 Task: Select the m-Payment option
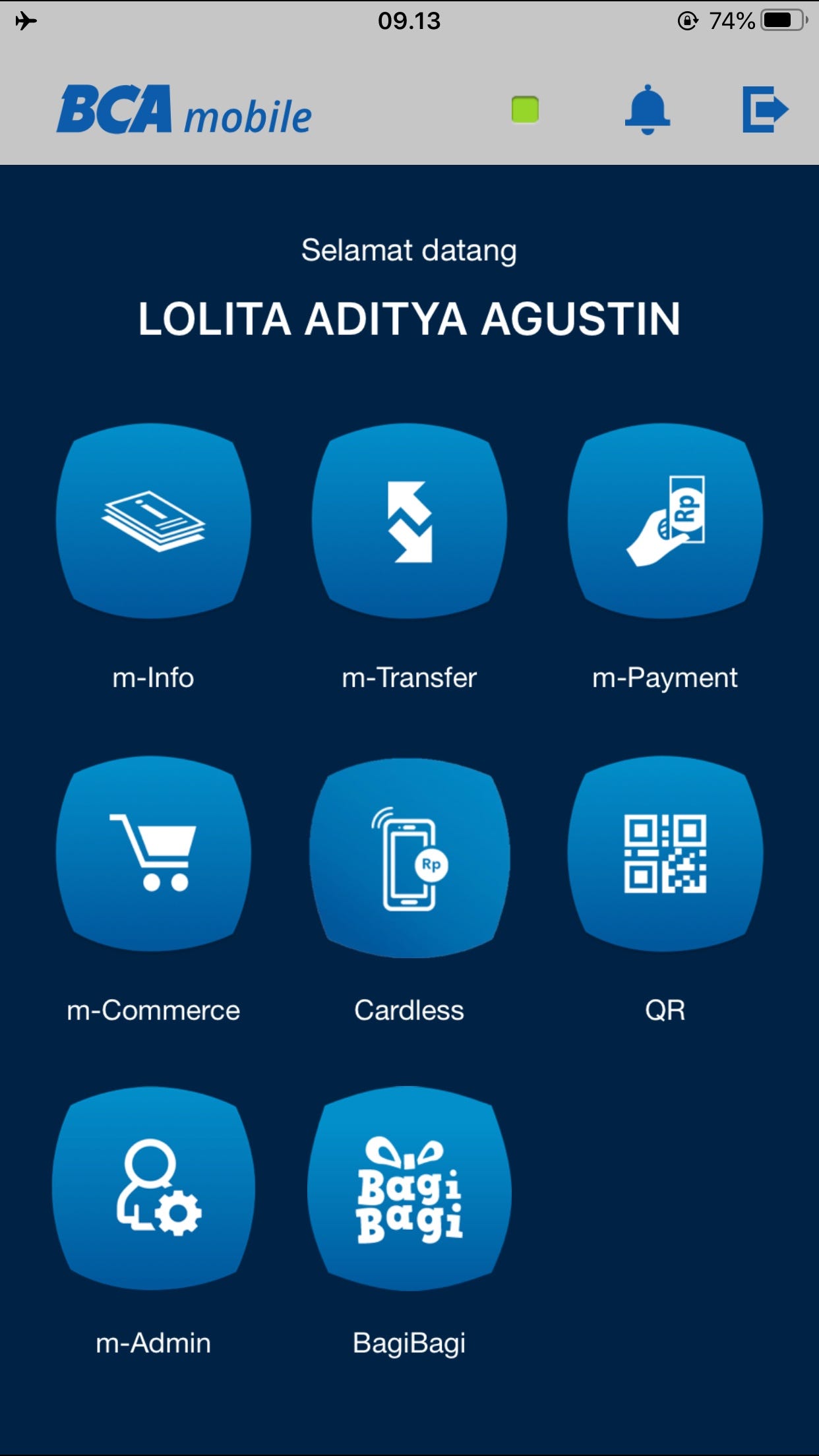(x=665, y=521)
